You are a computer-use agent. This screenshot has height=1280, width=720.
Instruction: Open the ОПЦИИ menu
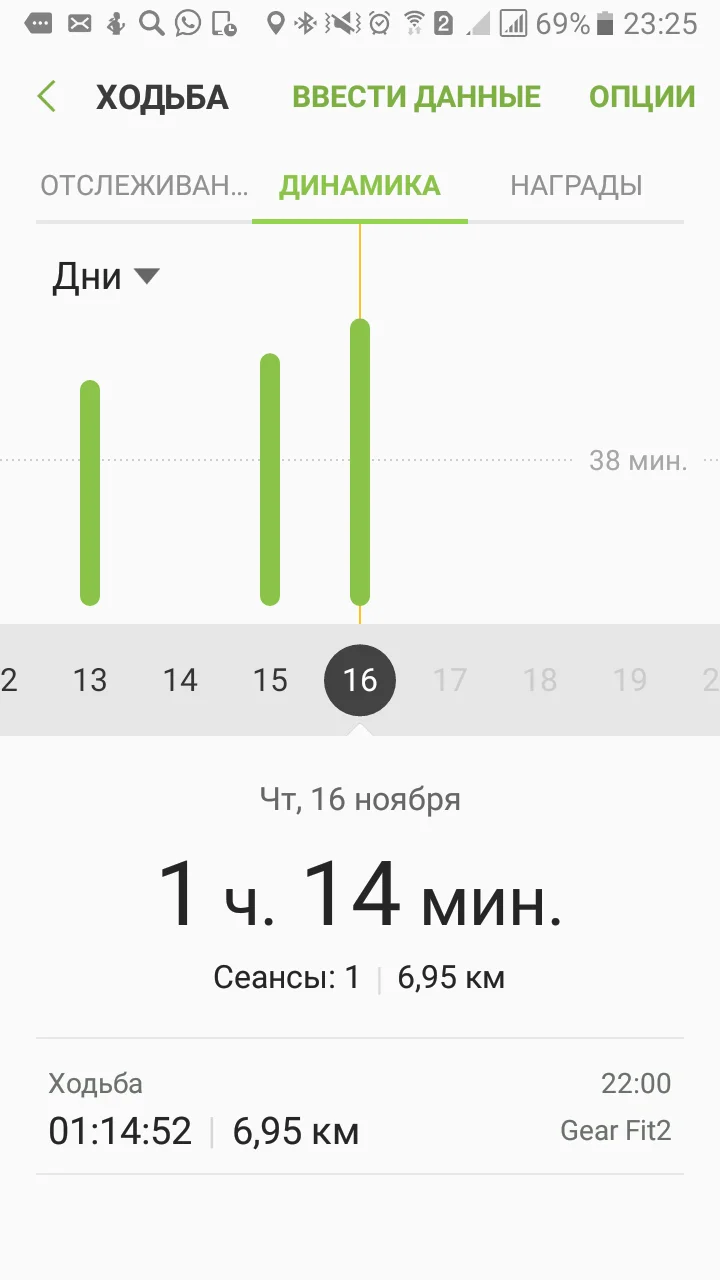pyautogui.click(x=641, y=97)
